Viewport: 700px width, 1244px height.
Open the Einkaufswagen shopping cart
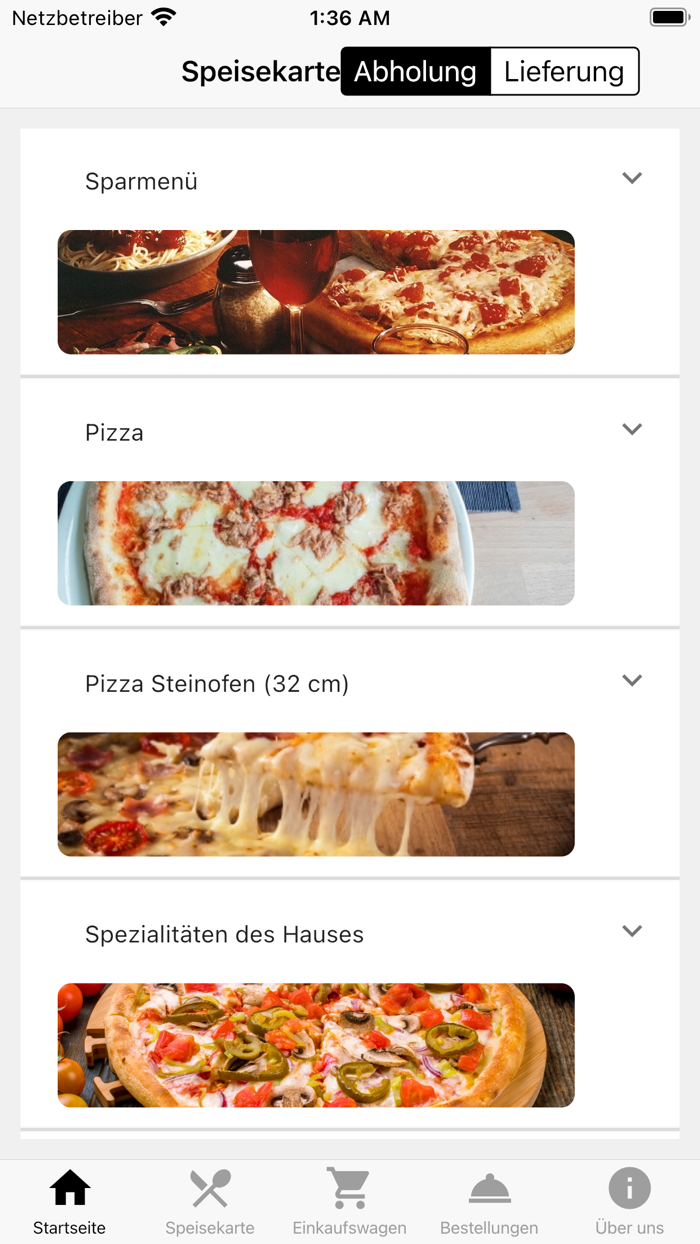click(x=349, y=1201)
